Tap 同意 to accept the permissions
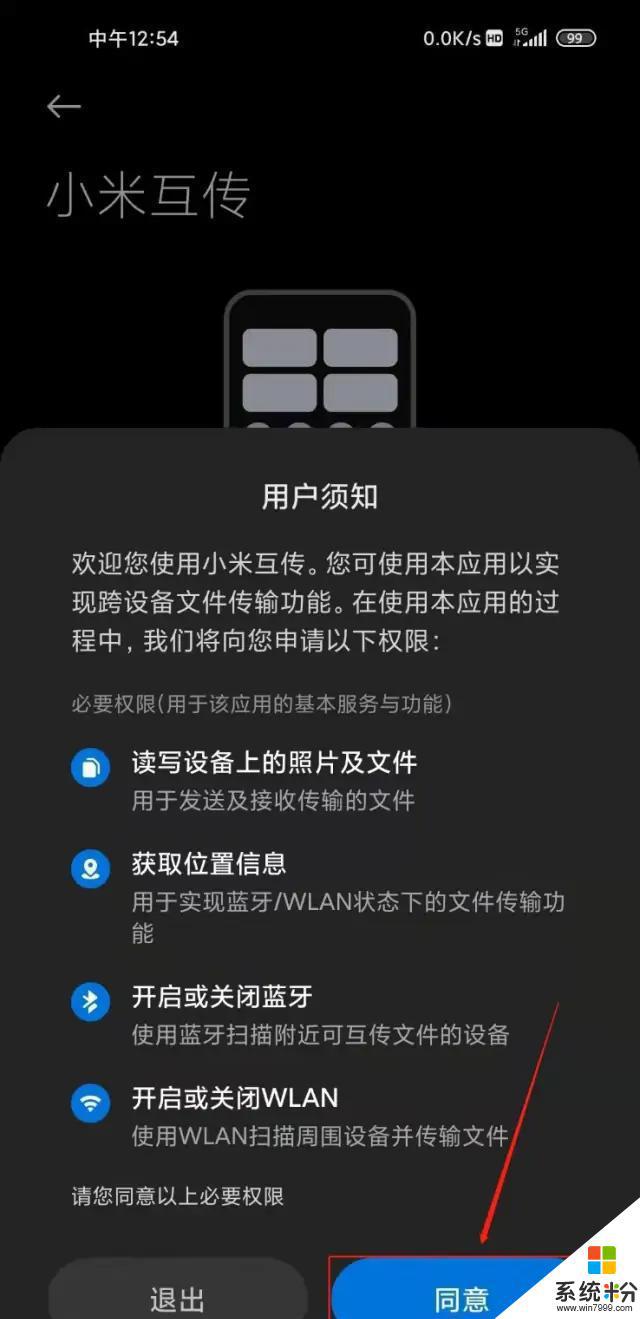 pos(461,1290)
